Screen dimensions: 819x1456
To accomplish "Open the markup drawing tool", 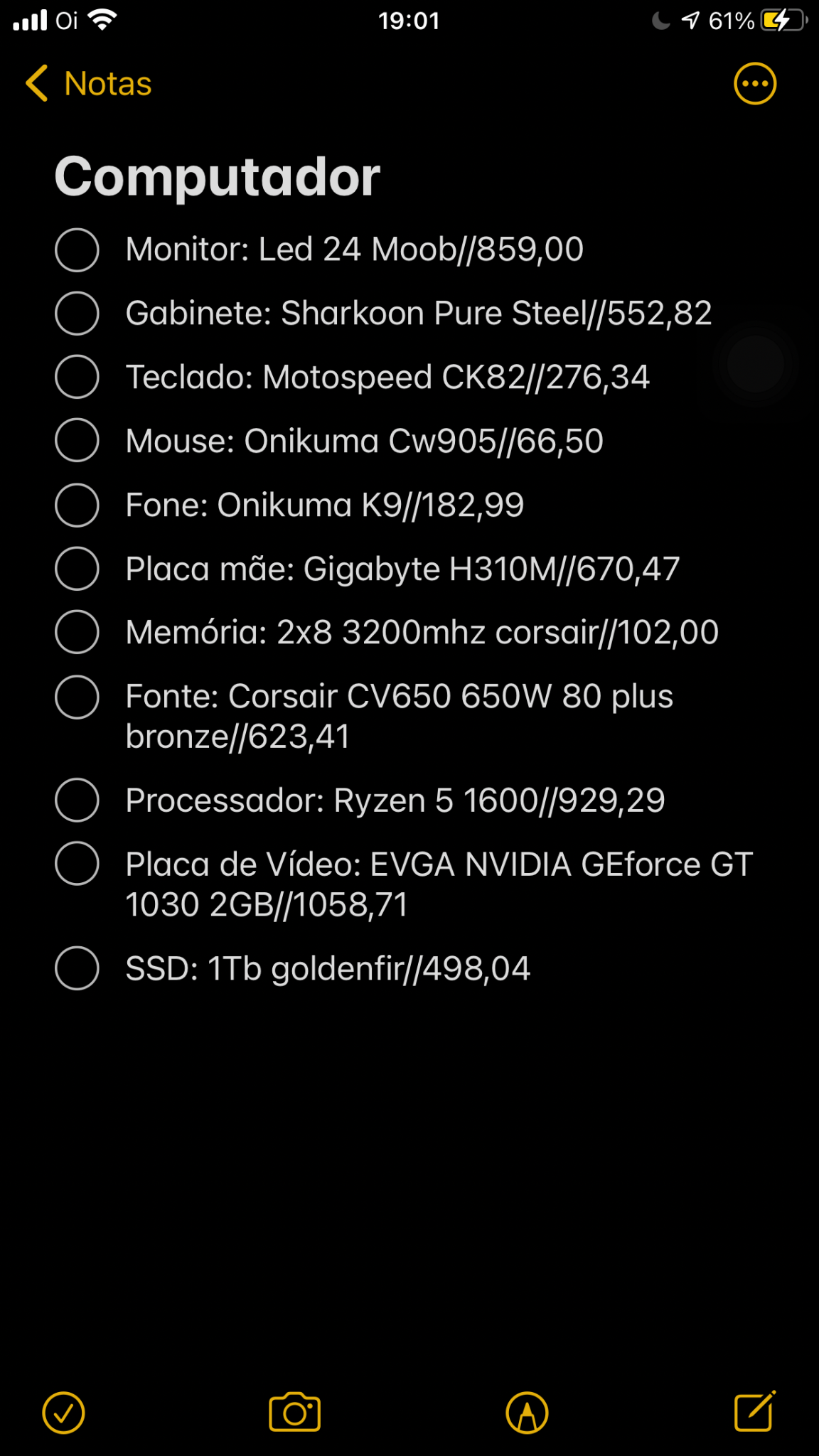I will click(x=527, y=1412).
